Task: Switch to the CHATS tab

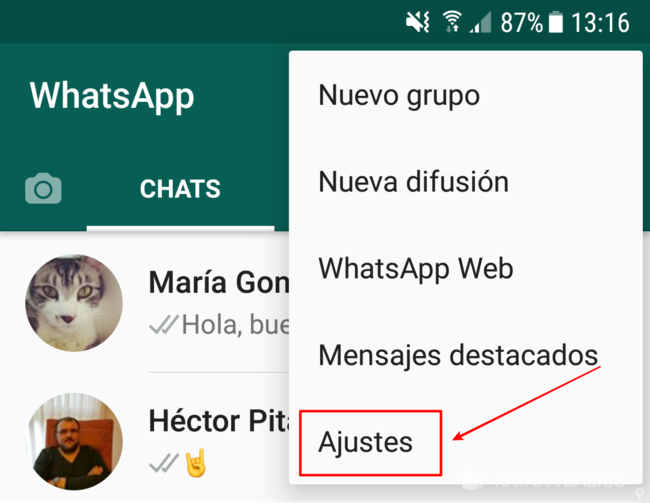Action: click(180, 189)
